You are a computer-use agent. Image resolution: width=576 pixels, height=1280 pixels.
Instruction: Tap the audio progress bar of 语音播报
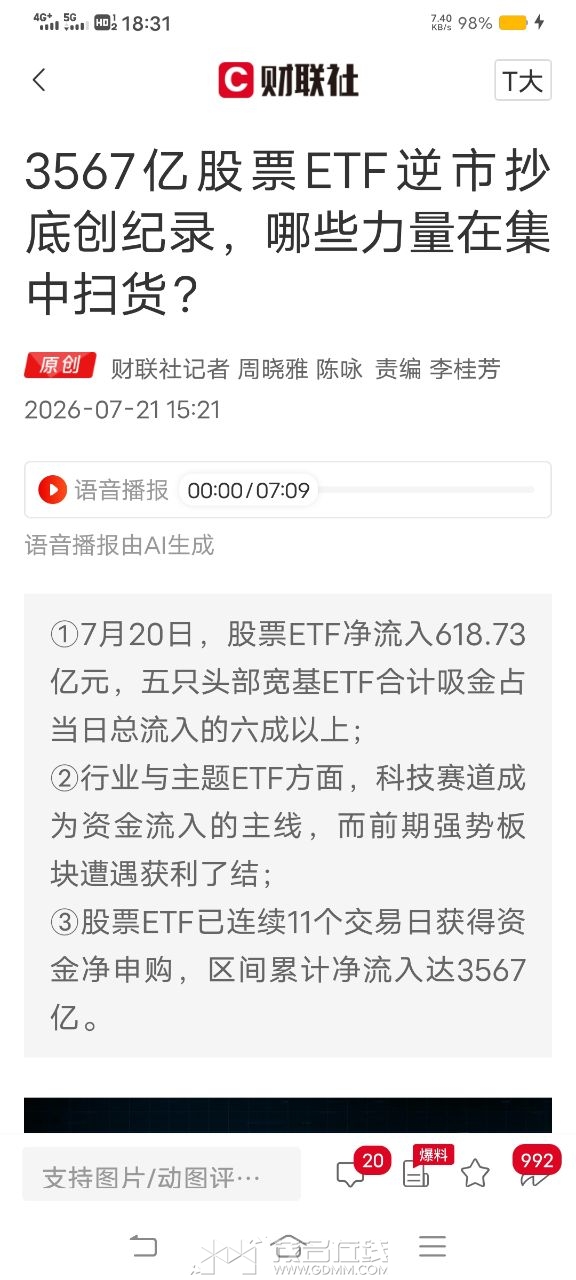tap(430, 490)
